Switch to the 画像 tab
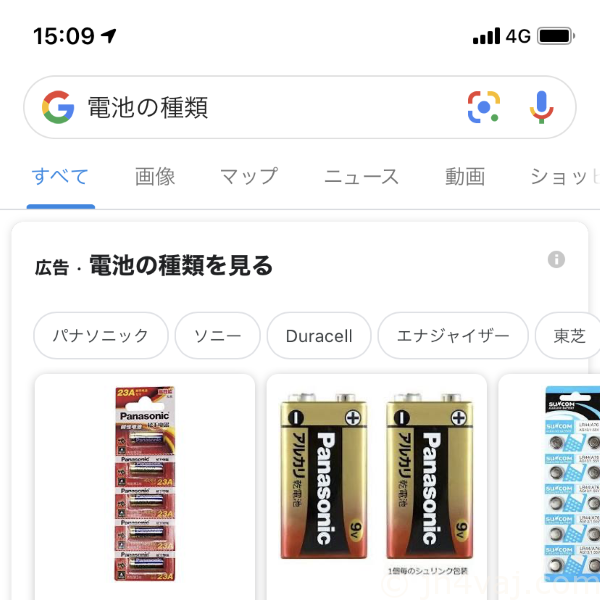Screen dimensions: 600x600 155,177
